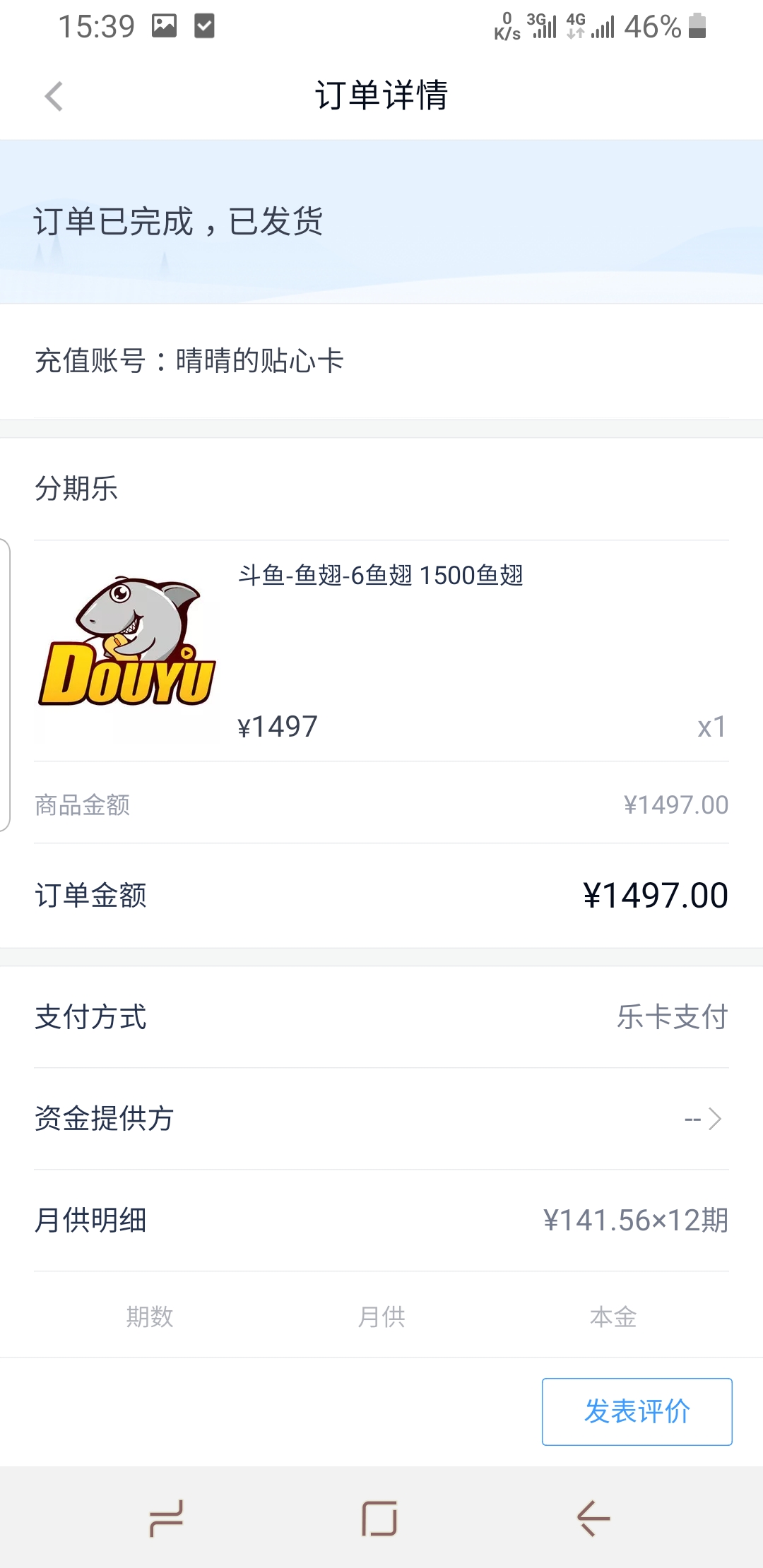Tap the system back button
Viewport: 763px width, 1568px height.
pos(593,1518)
